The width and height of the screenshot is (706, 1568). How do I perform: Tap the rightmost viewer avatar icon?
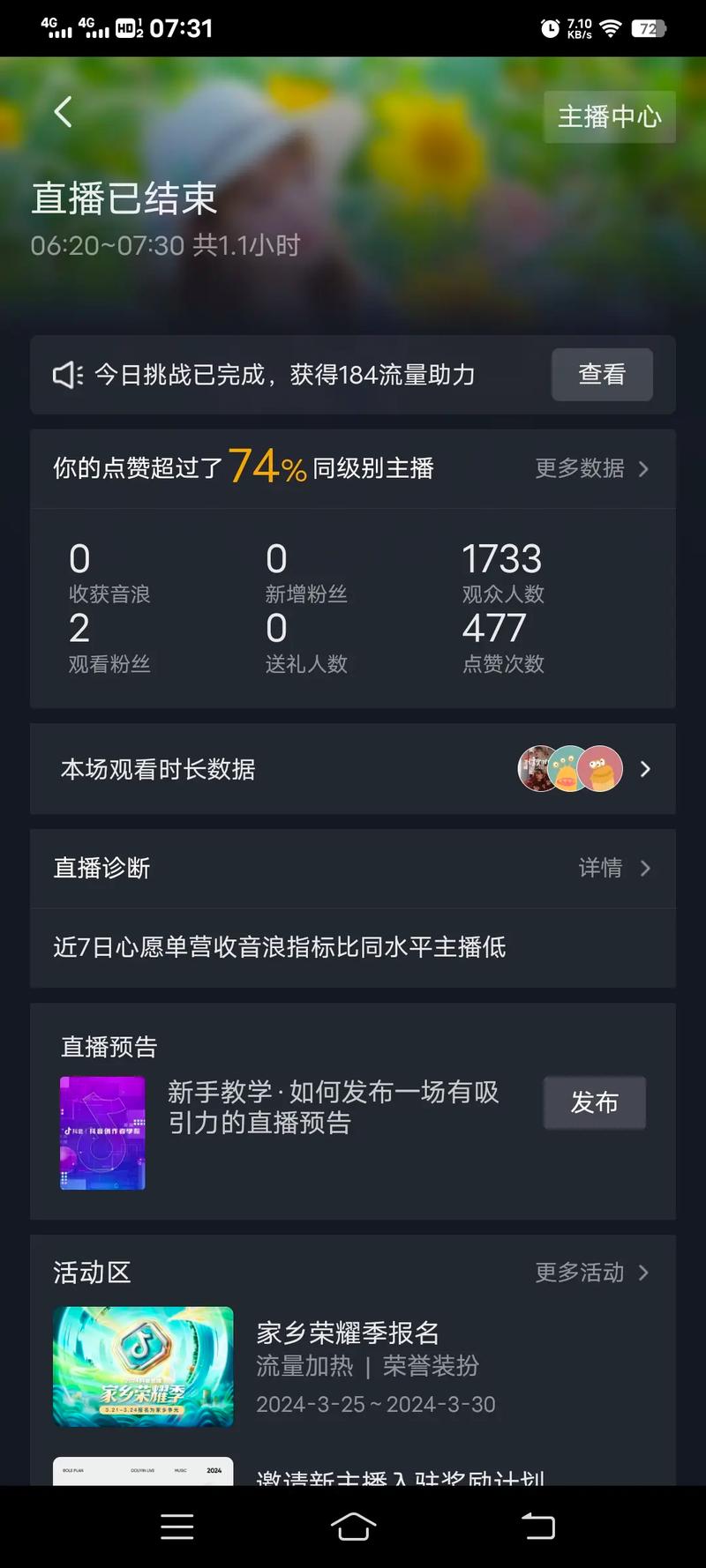pos(599,768)
